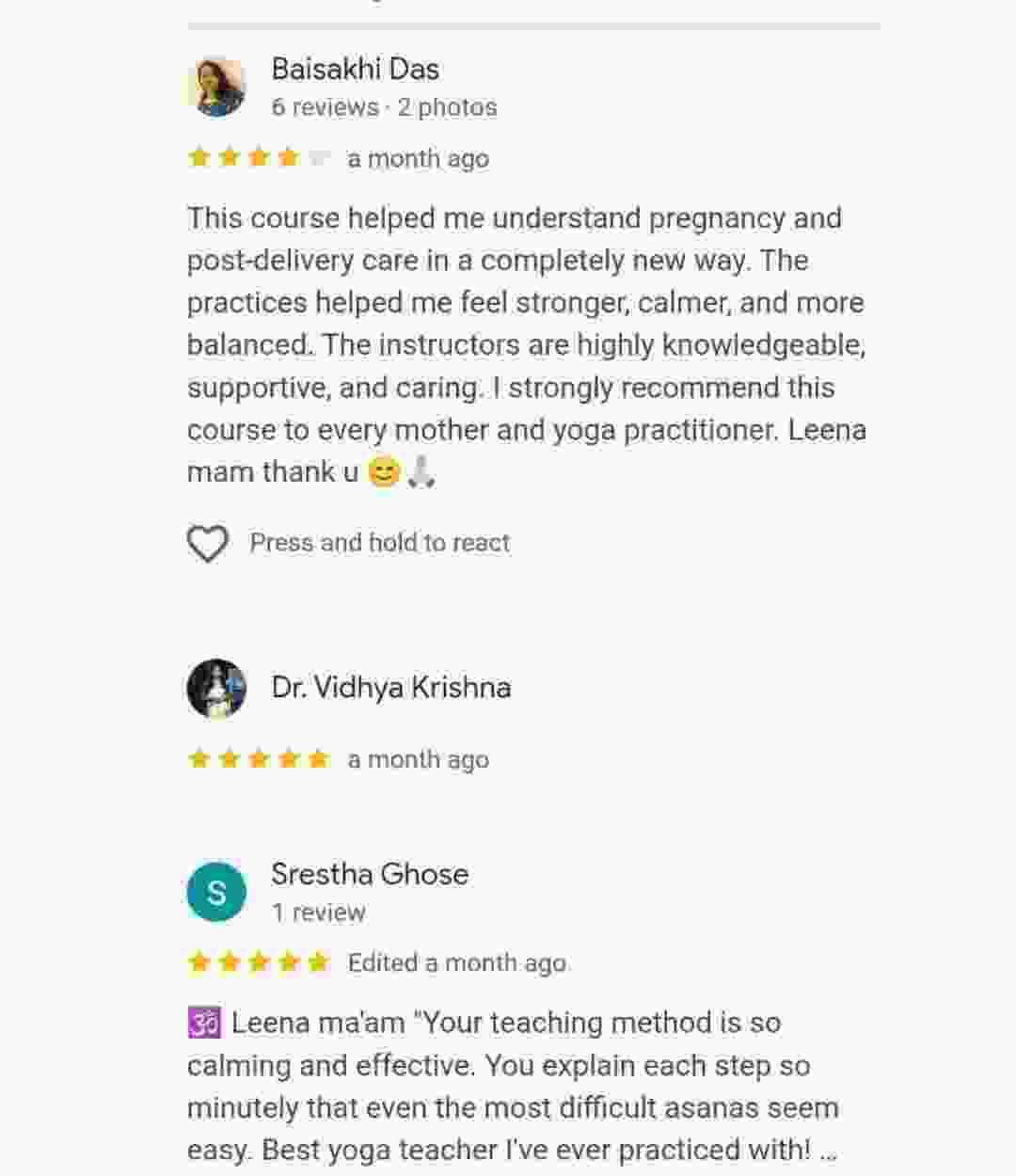
Task: Open Srestha Ghose's '1 review' link
Action: pos(319,911)
